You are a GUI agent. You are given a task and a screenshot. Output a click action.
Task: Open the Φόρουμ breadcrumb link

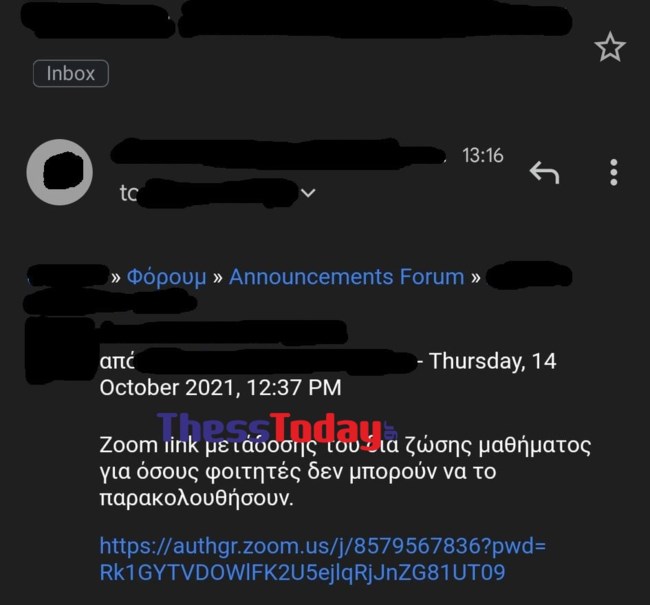[x=166, y=277]
